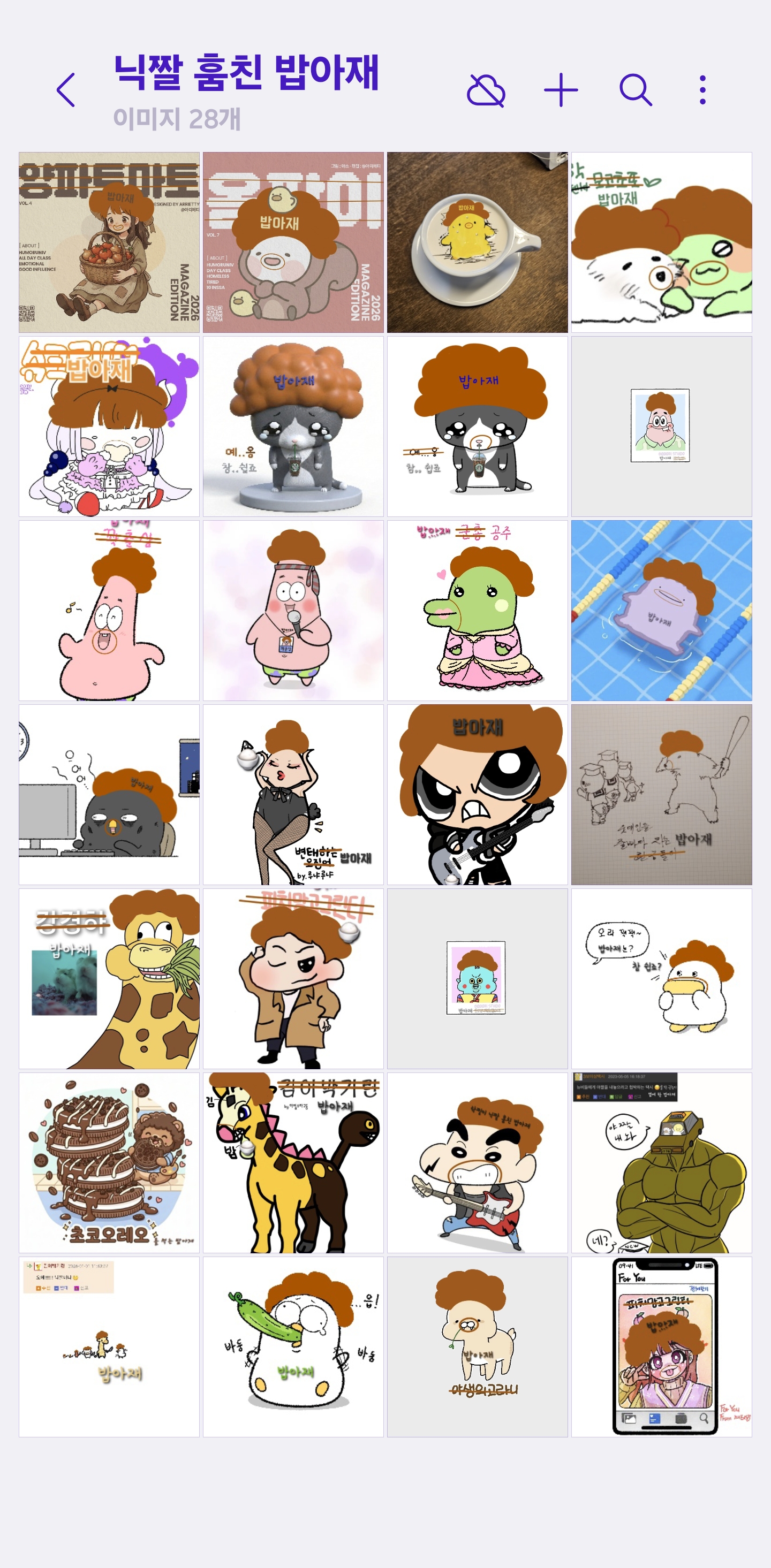View the alpaca 야생의고라니 image

coord(477,1346)
